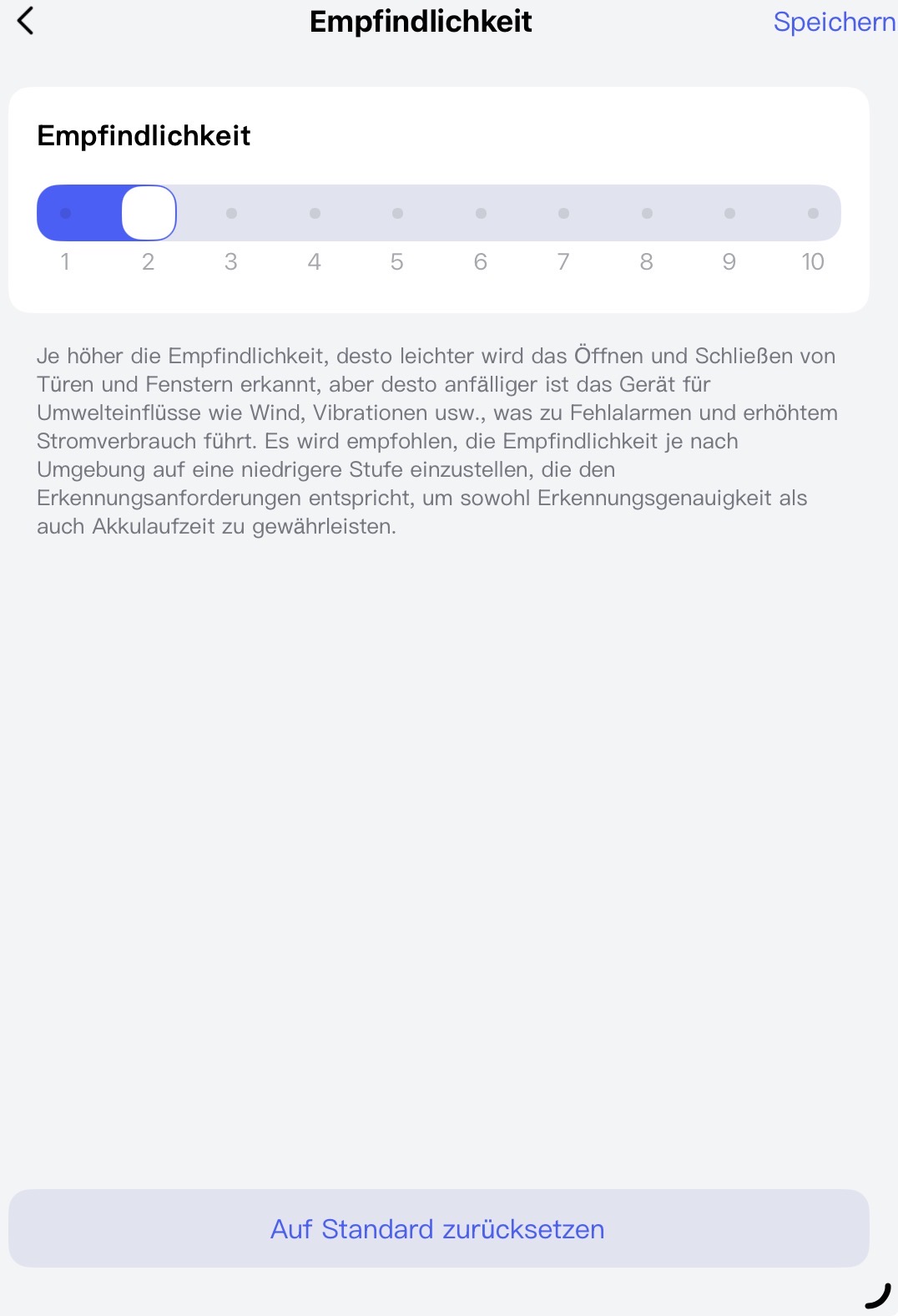Image resolution: width=898 pixels, height=1316 pixels.
Task: Go back using the top-left arrow
Action: click(x=26, y=22)
